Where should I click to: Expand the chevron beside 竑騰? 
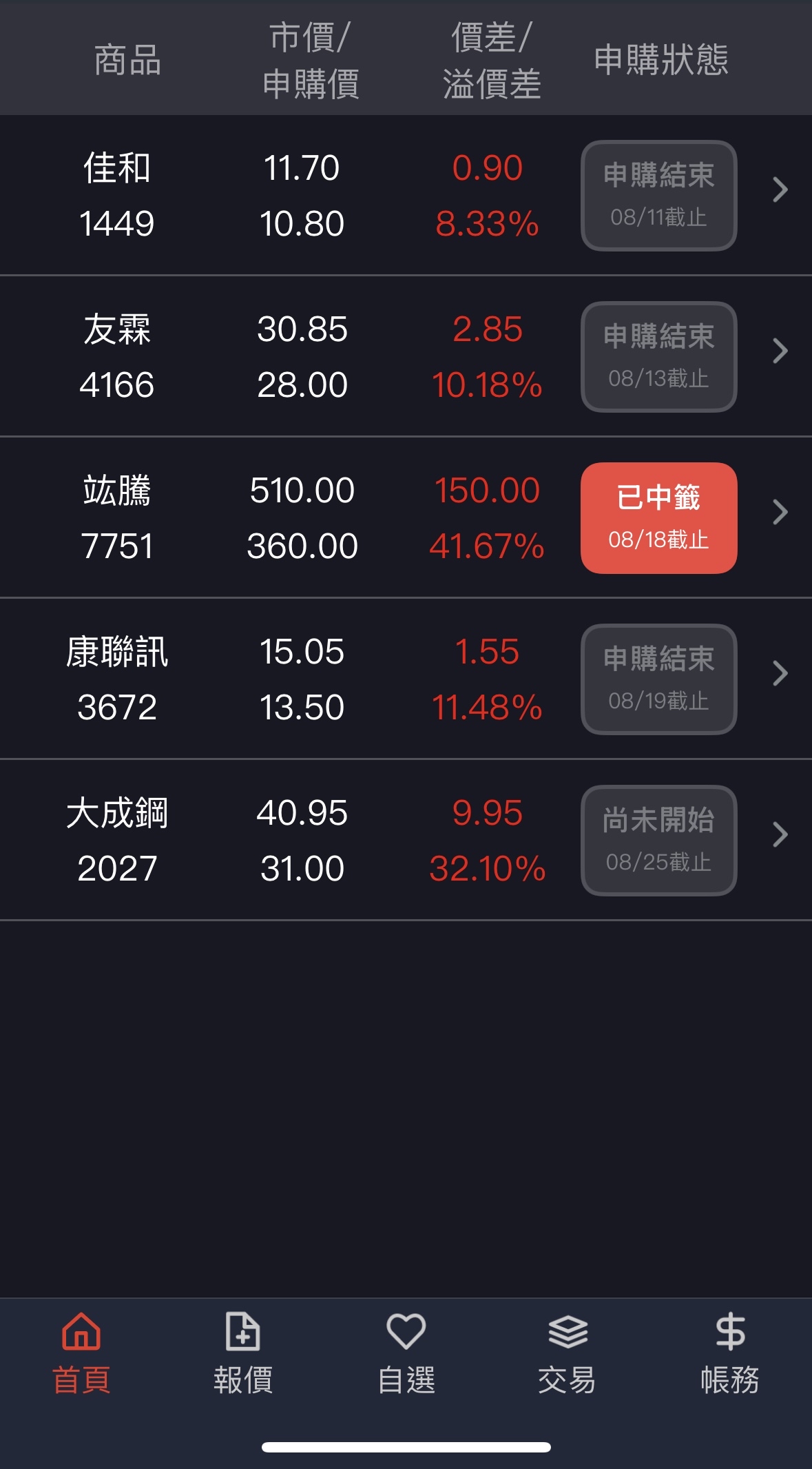780,512
